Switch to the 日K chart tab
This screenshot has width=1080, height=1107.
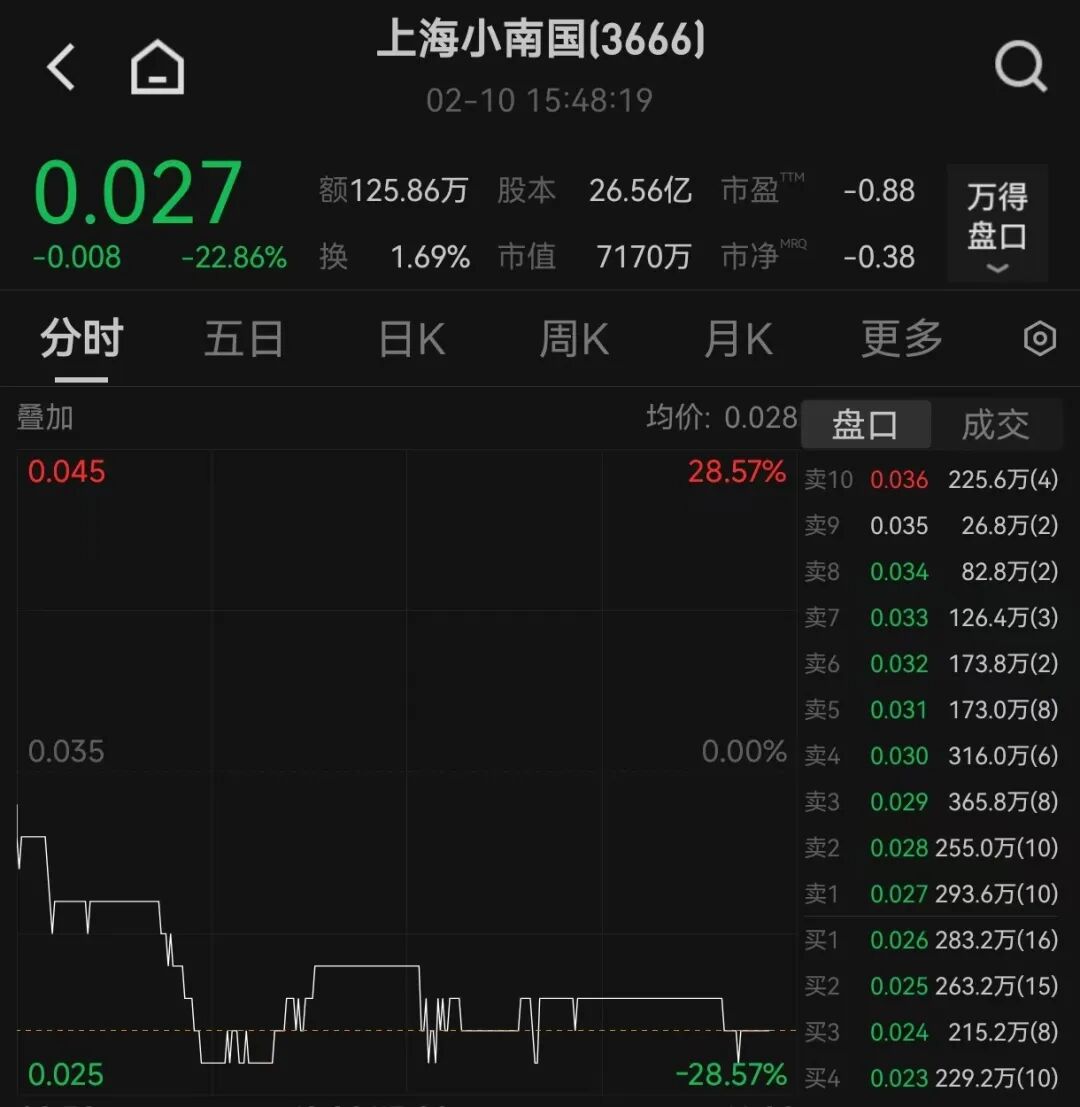pyautogui.click(x=411, y=340)
